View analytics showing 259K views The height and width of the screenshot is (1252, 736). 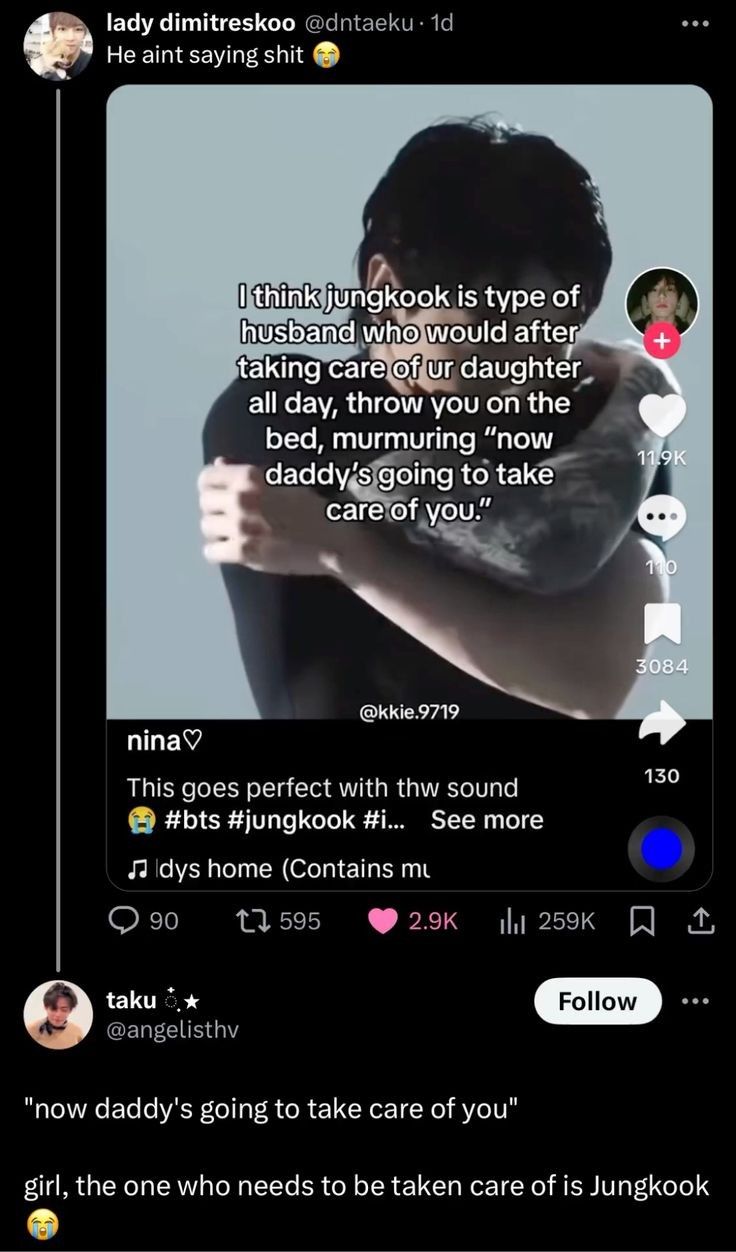pyautogui.click(x=547, y=921)
